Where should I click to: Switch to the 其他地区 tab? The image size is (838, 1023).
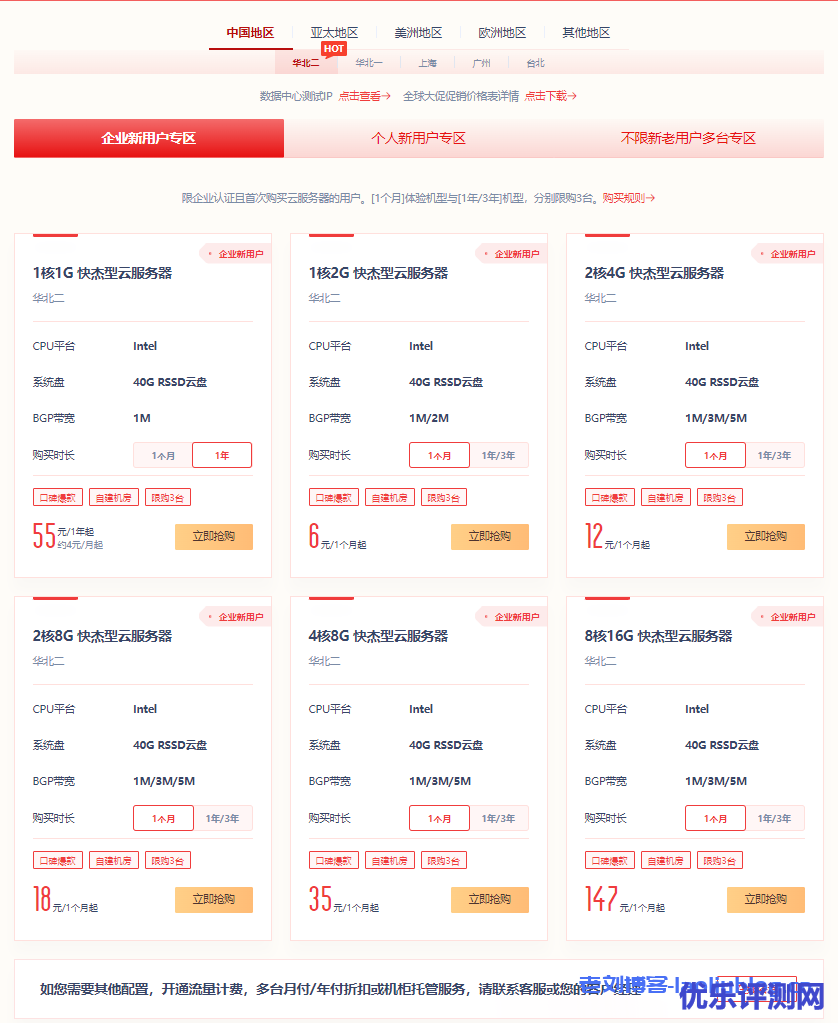coord(586,33)
